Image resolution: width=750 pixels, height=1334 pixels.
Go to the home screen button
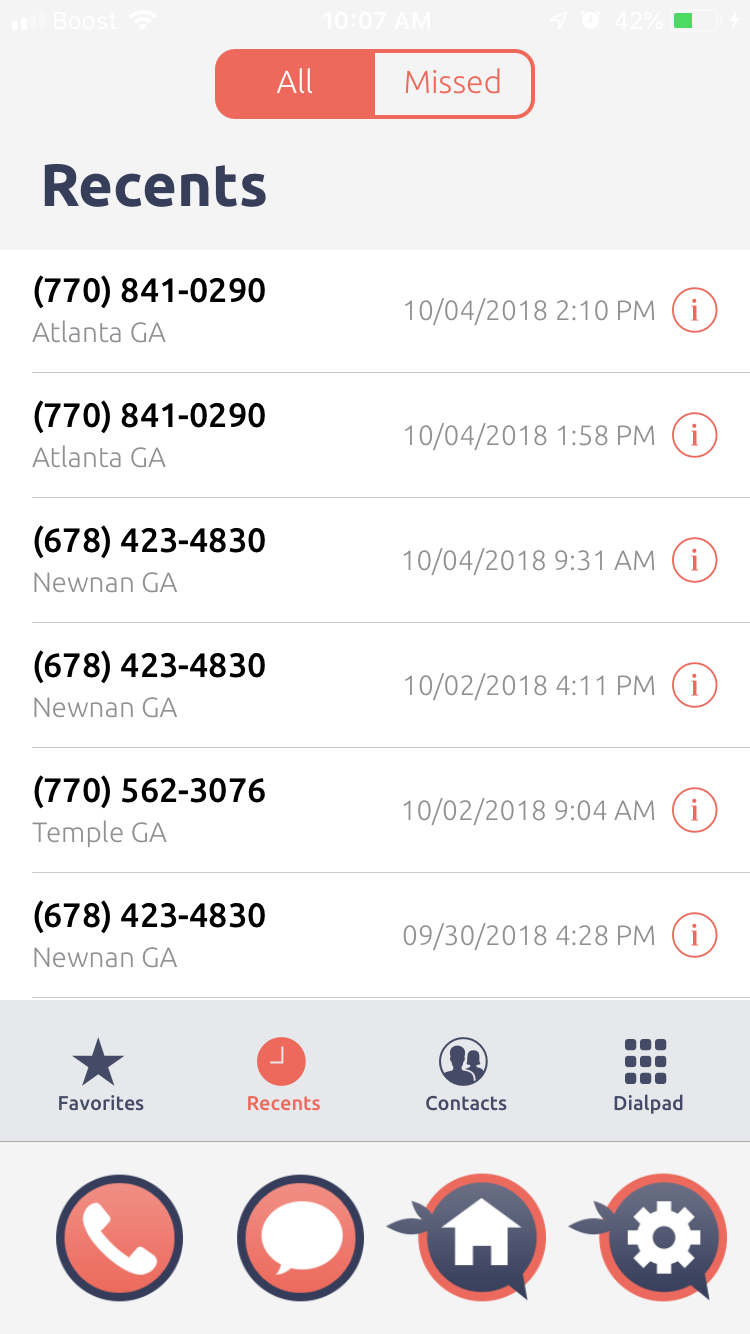pyautogui.click(x=481, y=1236)
